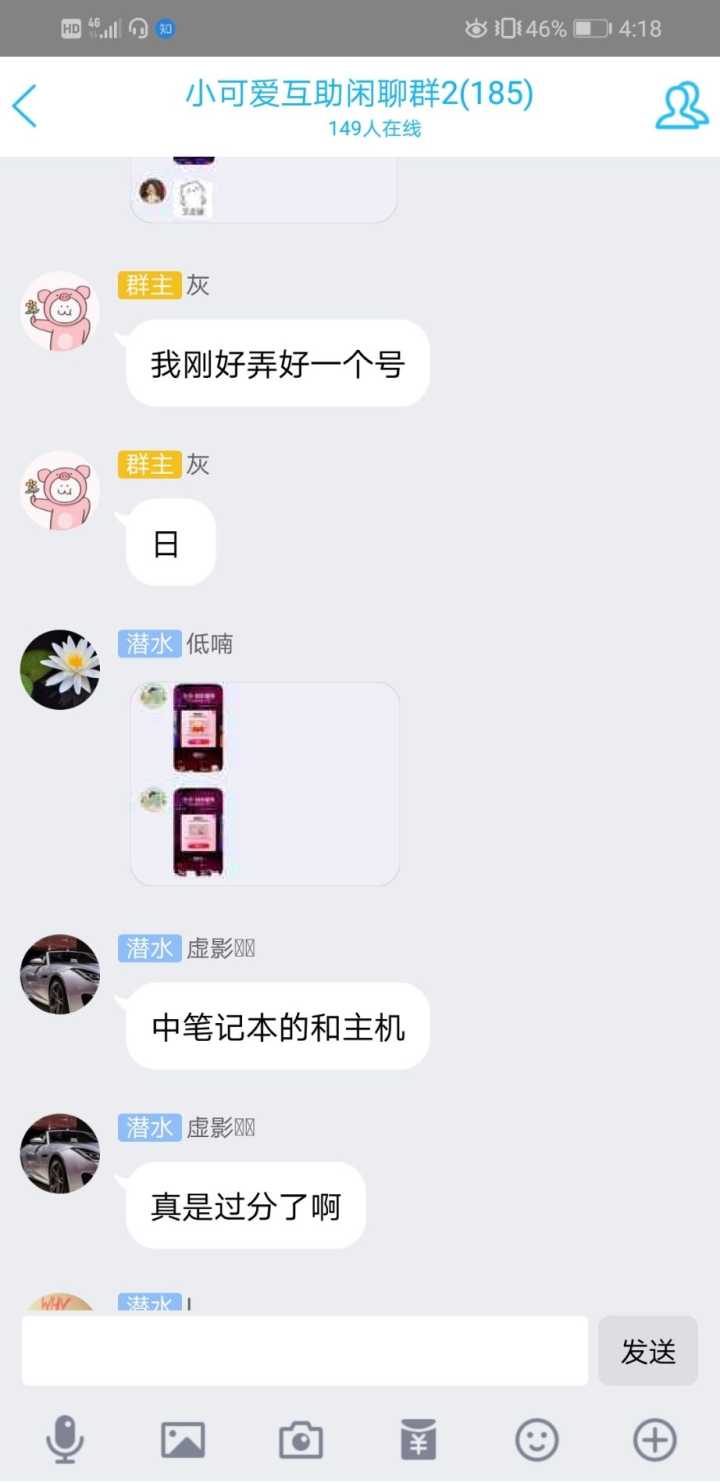Open the group members icon
The image size is (720, 1483).
pyautogui.click(x=681, y=106)
